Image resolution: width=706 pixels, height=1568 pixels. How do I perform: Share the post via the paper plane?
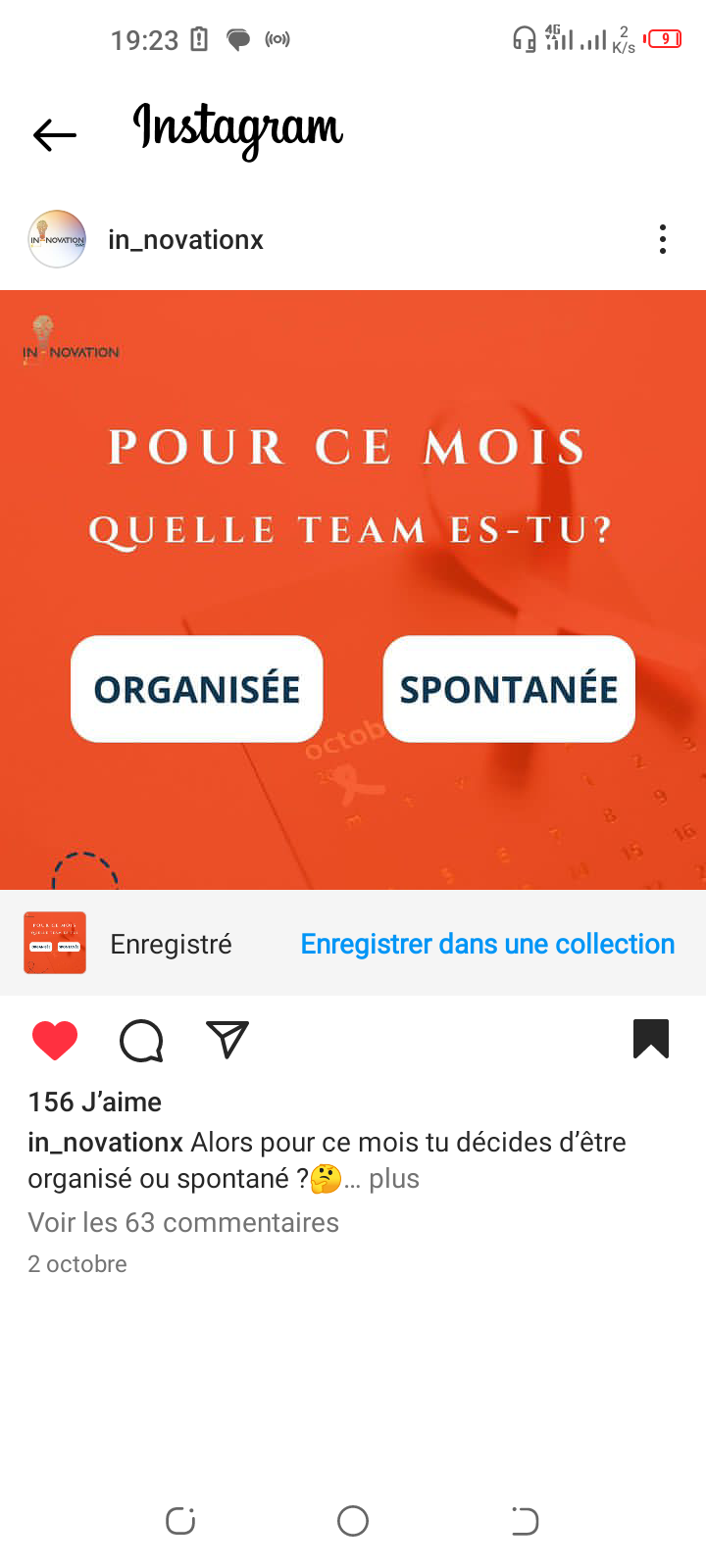pyautogui.click(x=227, y=1040)
